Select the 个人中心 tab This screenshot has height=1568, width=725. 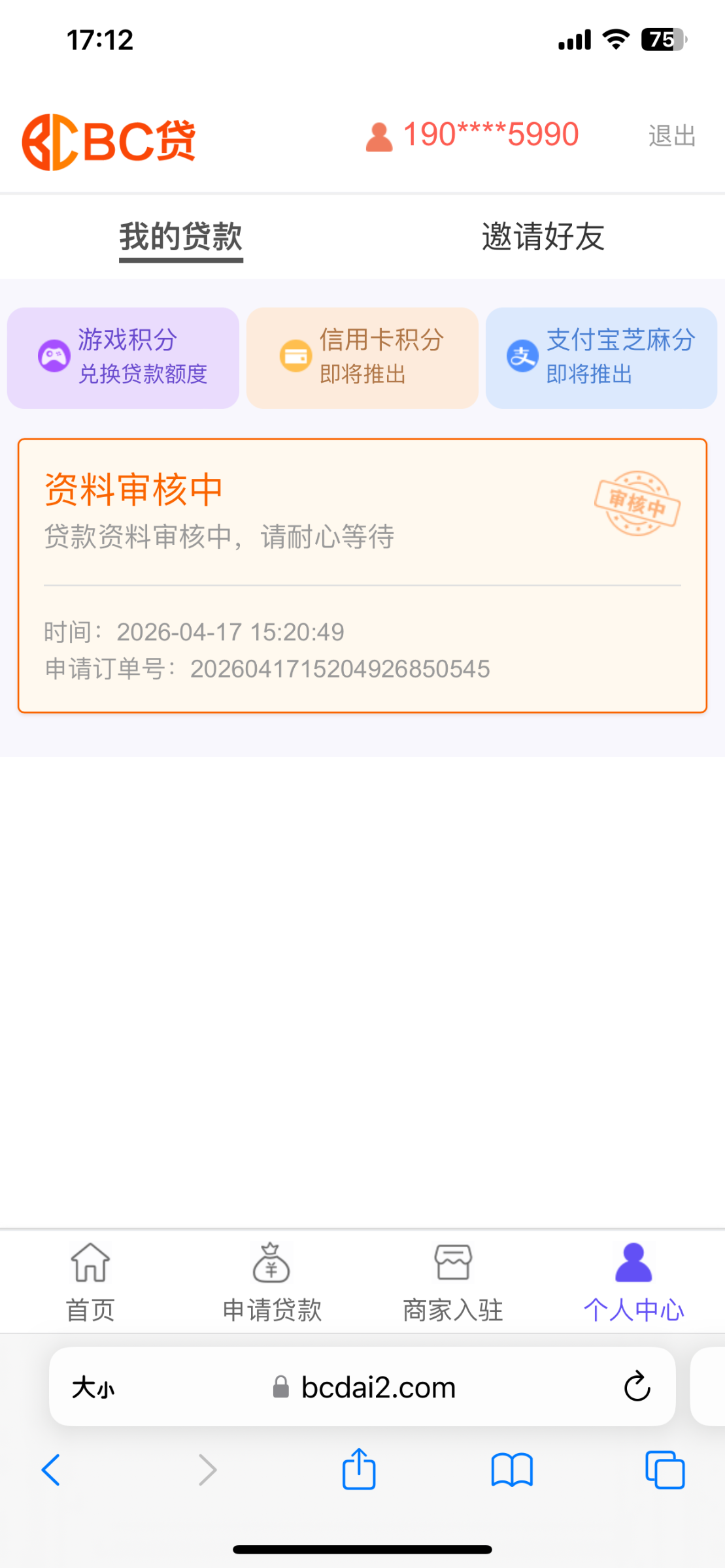633,1282
